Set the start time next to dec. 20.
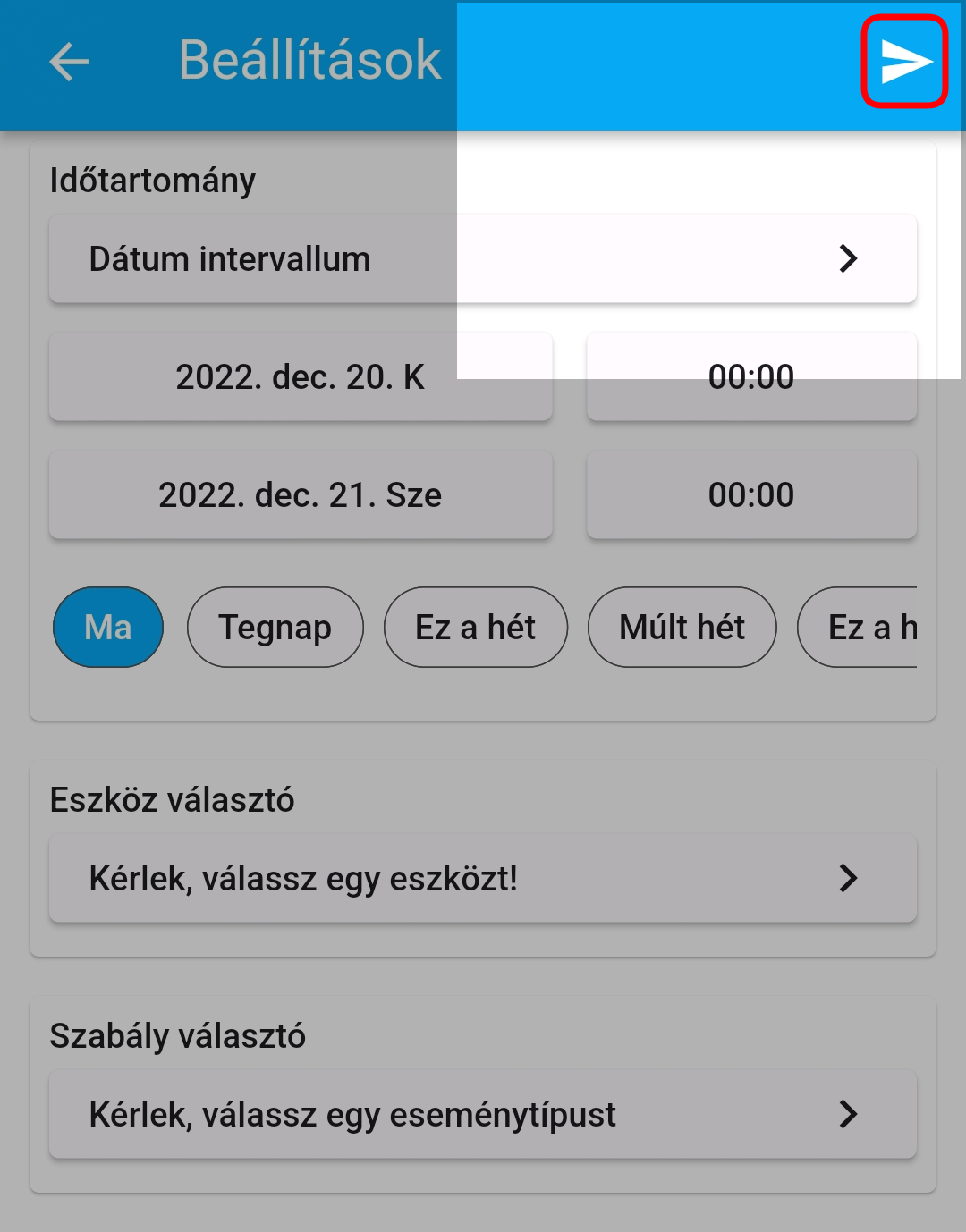 click(751, 377)
